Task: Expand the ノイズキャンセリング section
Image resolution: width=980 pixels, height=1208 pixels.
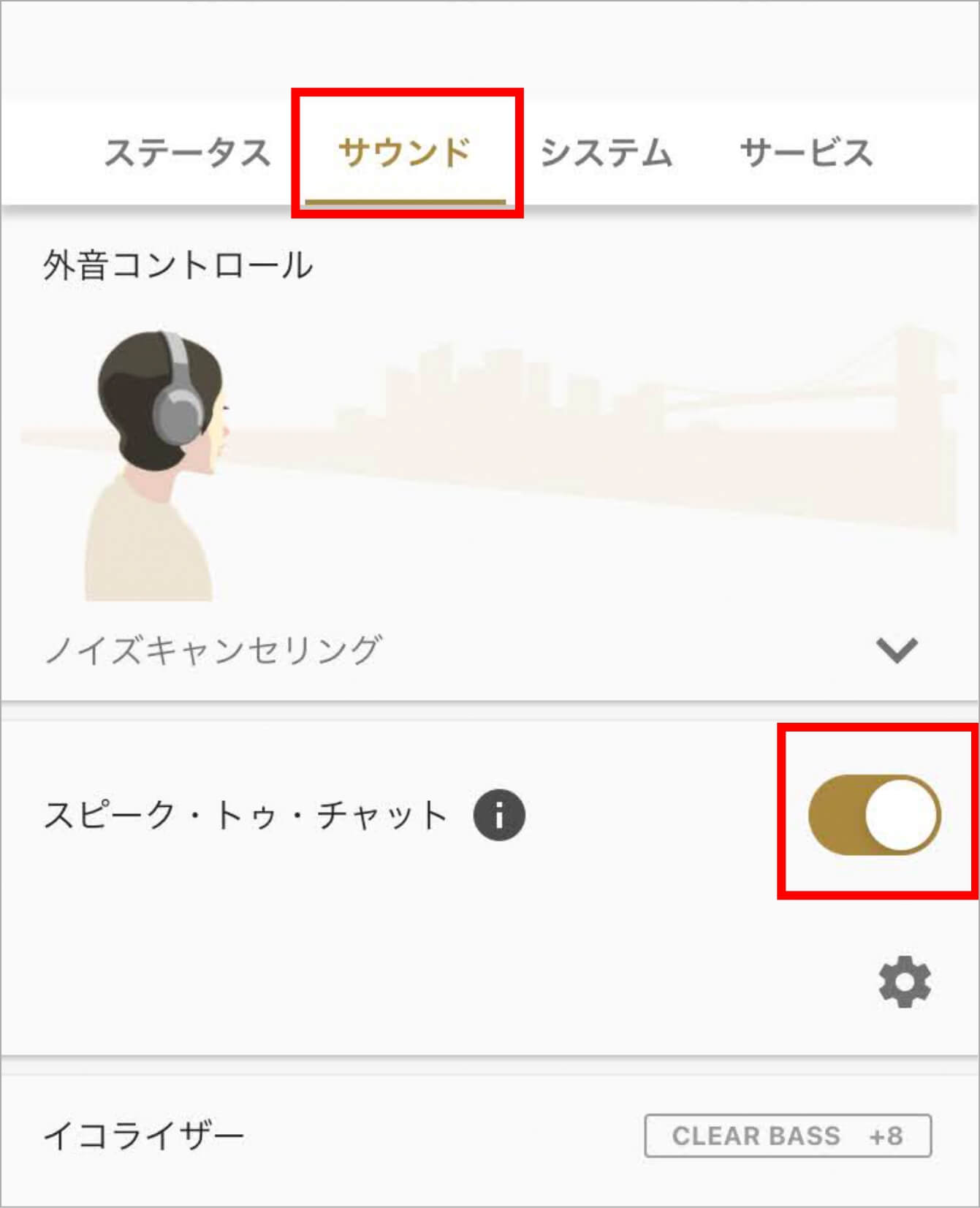Action: pyautogui.click(x=896, y=649)
